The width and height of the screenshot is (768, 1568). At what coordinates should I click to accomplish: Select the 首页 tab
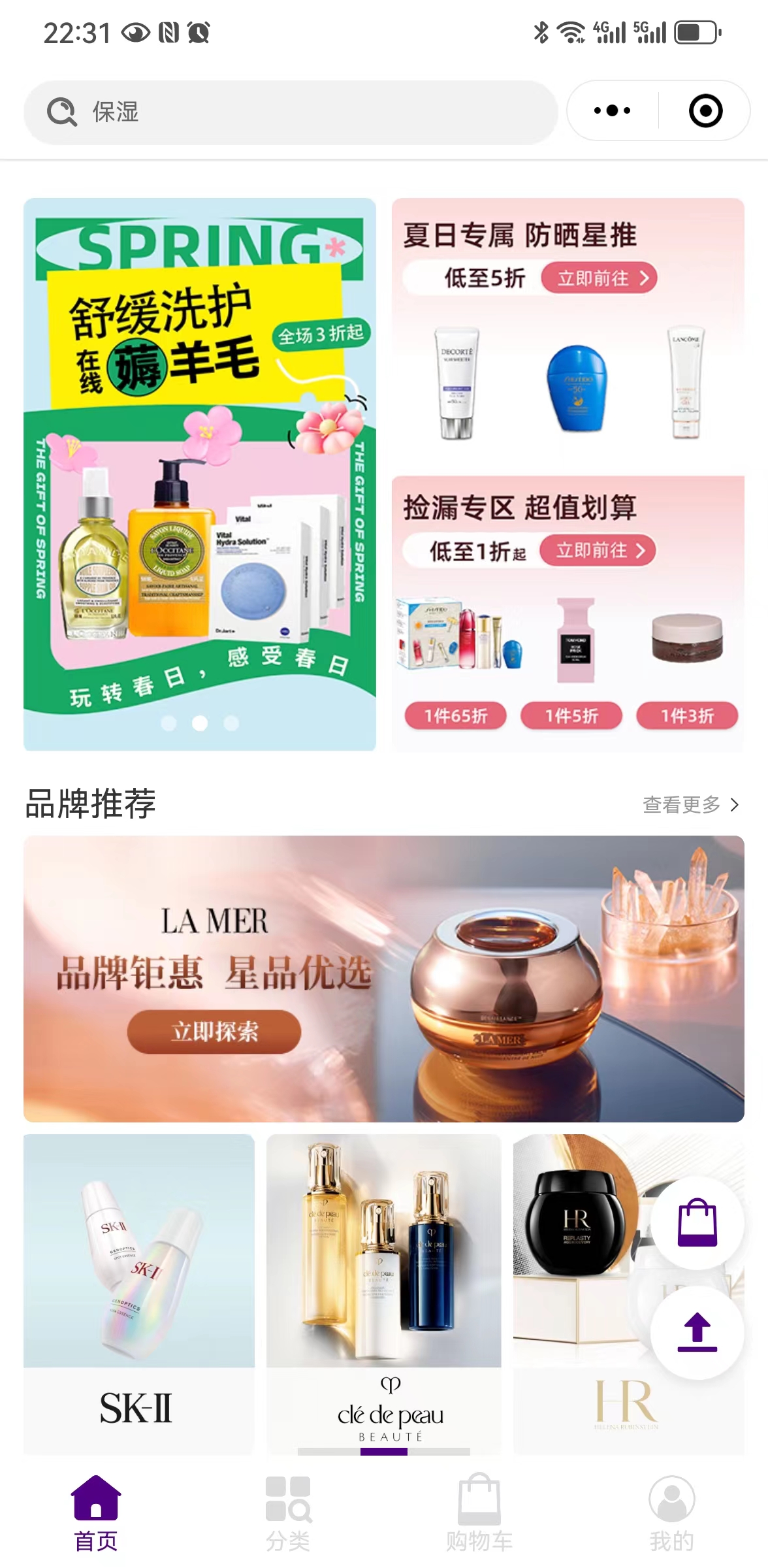click(x=96, y=1512)
